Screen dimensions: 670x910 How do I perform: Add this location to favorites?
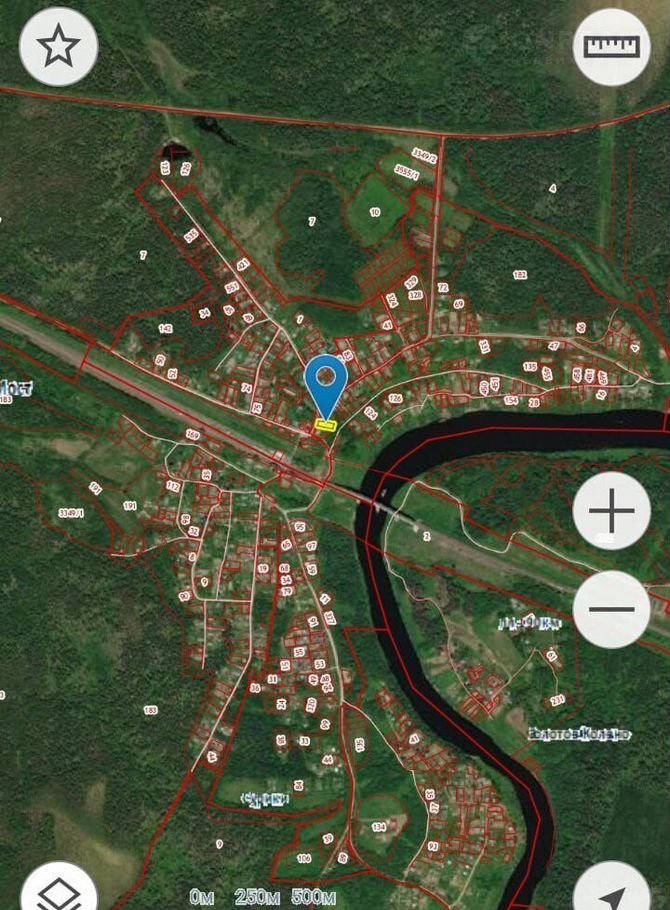[x=59, y=46]
